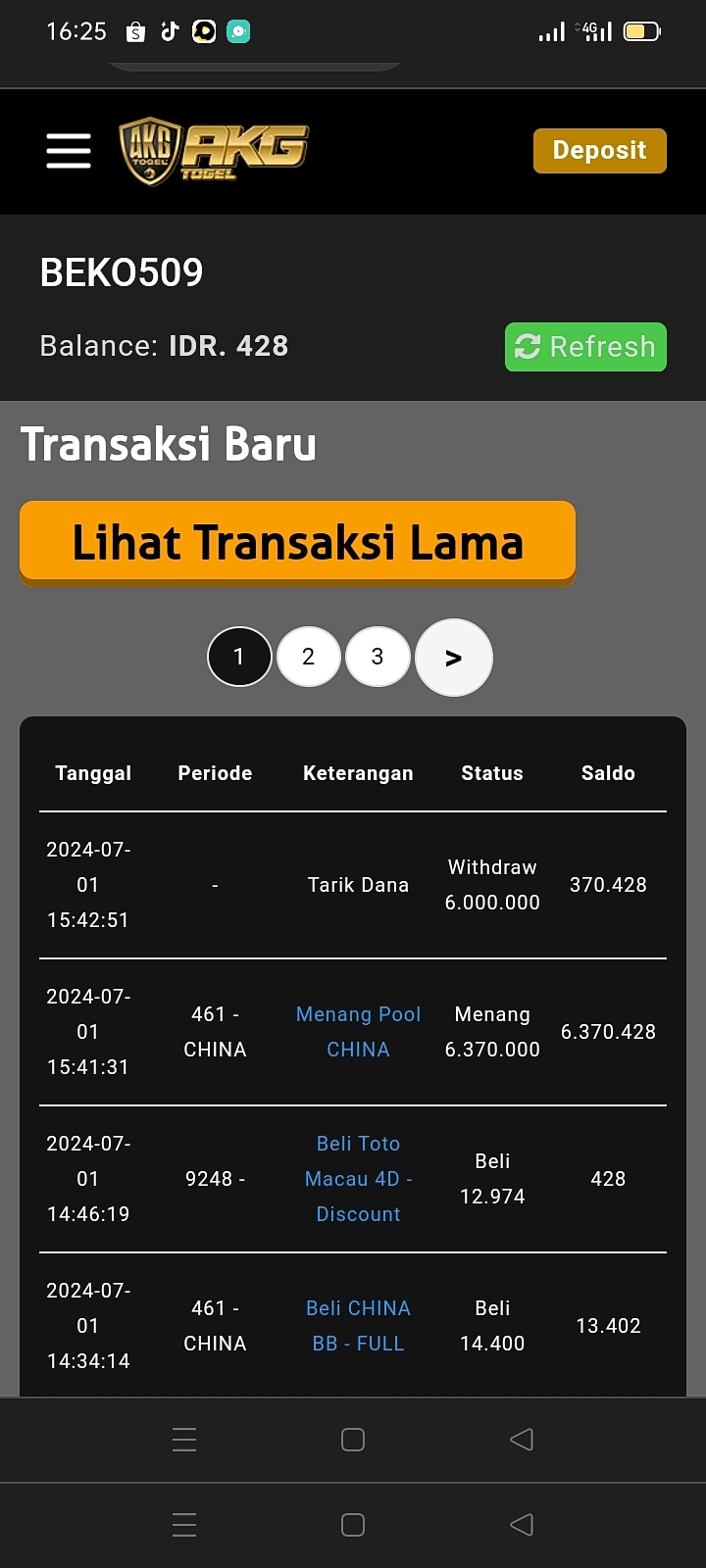This screenshot has width=706, height=1568.
Task: Refresh the account balance
Action: tap(585, 347)
